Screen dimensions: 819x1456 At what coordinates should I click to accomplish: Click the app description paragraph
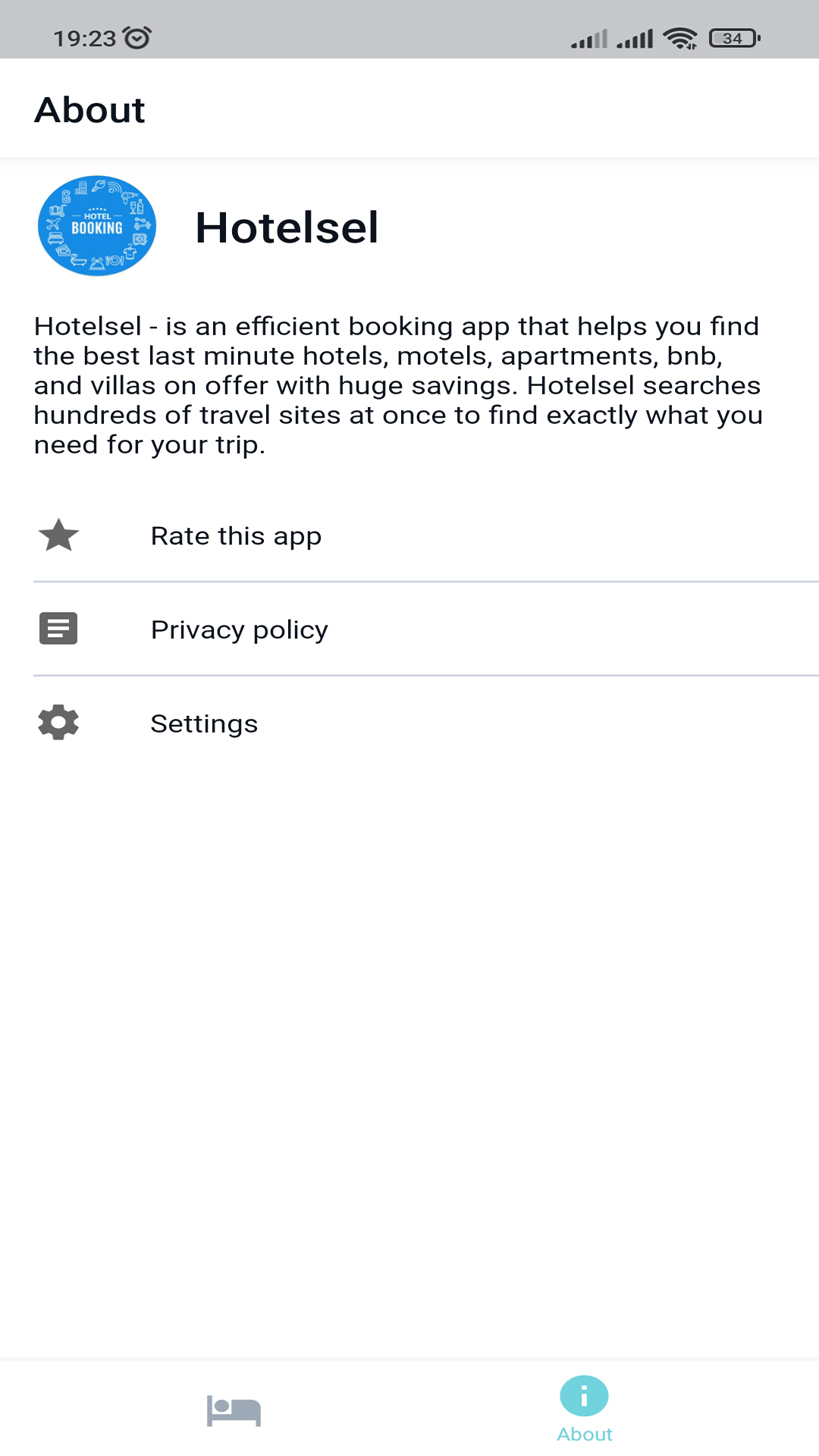click(x=398, y=384)
